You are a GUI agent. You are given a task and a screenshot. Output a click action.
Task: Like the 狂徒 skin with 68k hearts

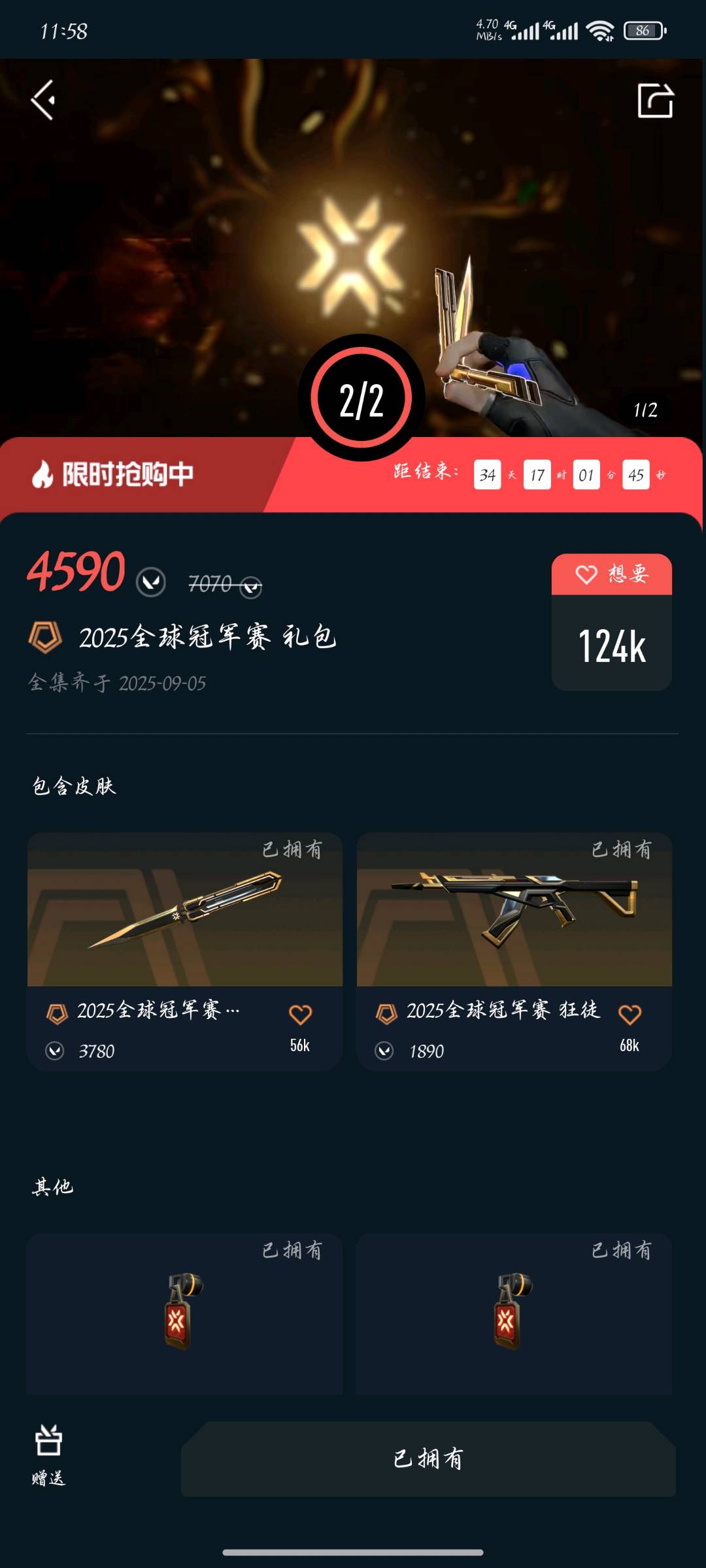pos(630,1015)
